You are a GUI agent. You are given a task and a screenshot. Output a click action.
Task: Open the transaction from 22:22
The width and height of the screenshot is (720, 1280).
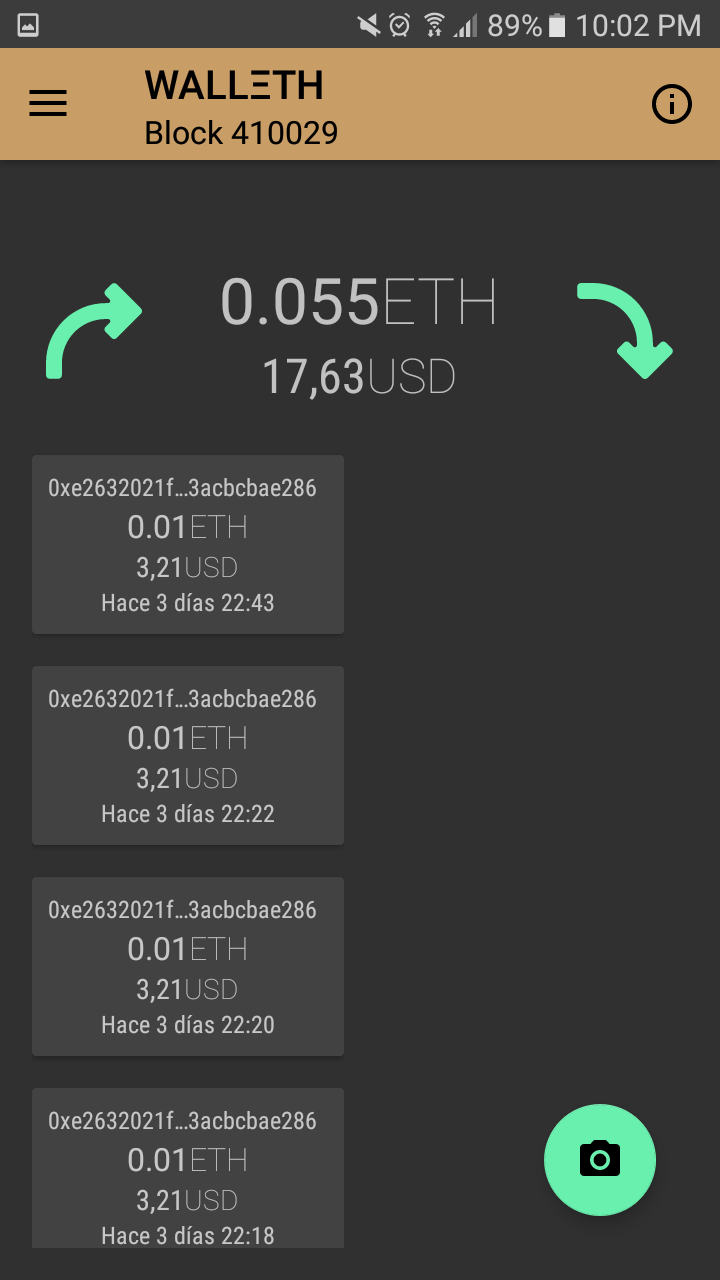(188, 755)
